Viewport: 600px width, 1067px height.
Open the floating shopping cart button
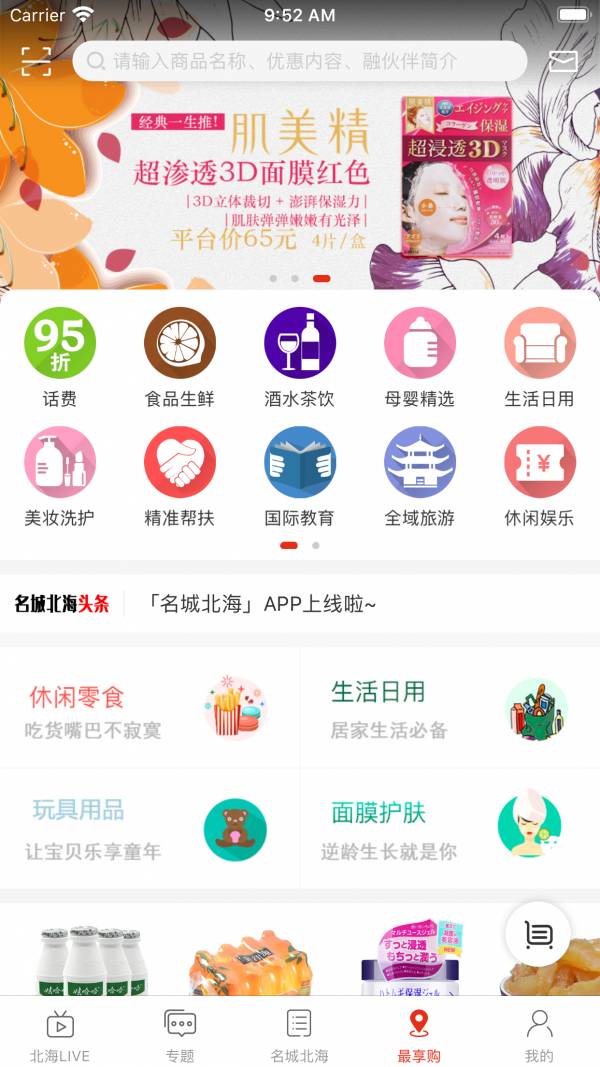click(538, 934)
